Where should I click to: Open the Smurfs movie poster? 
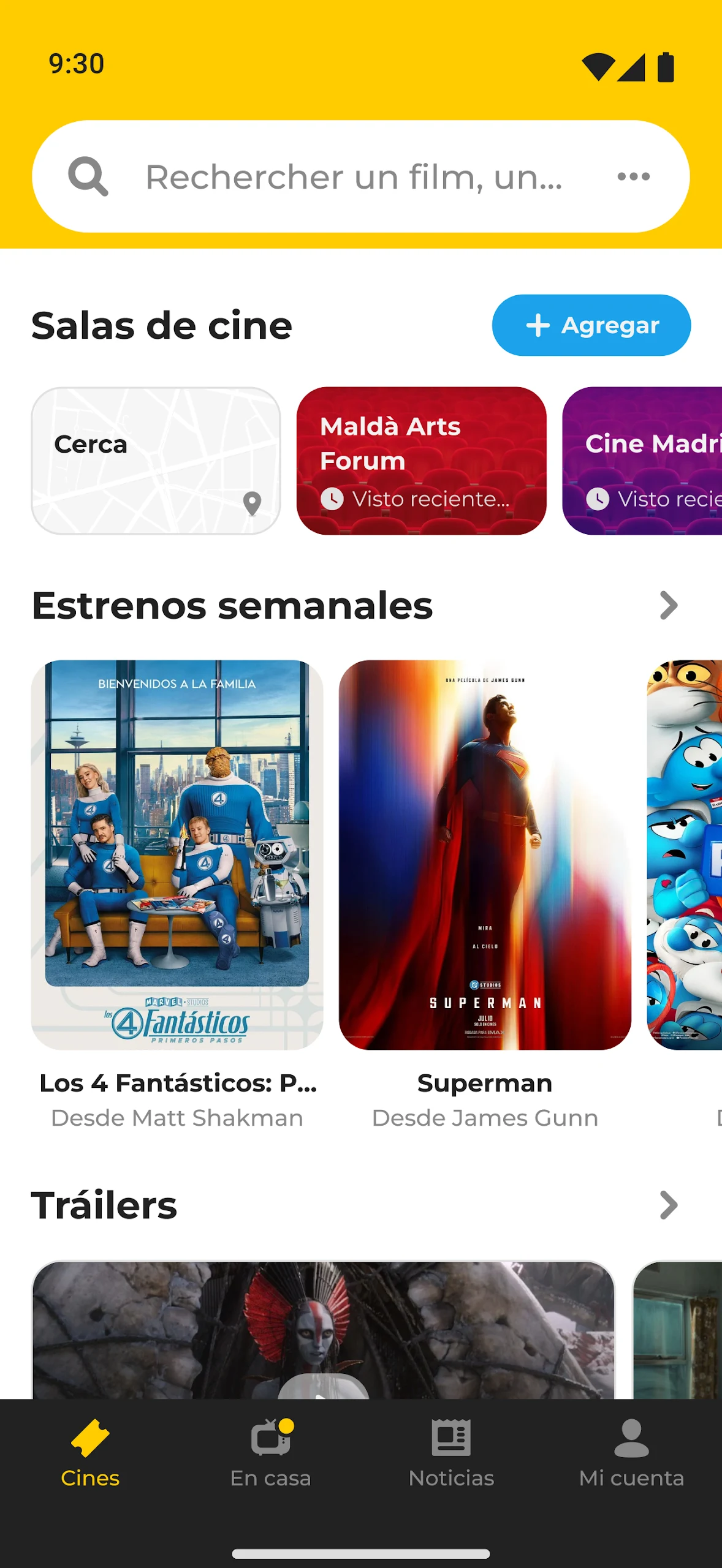coord(684,854)
